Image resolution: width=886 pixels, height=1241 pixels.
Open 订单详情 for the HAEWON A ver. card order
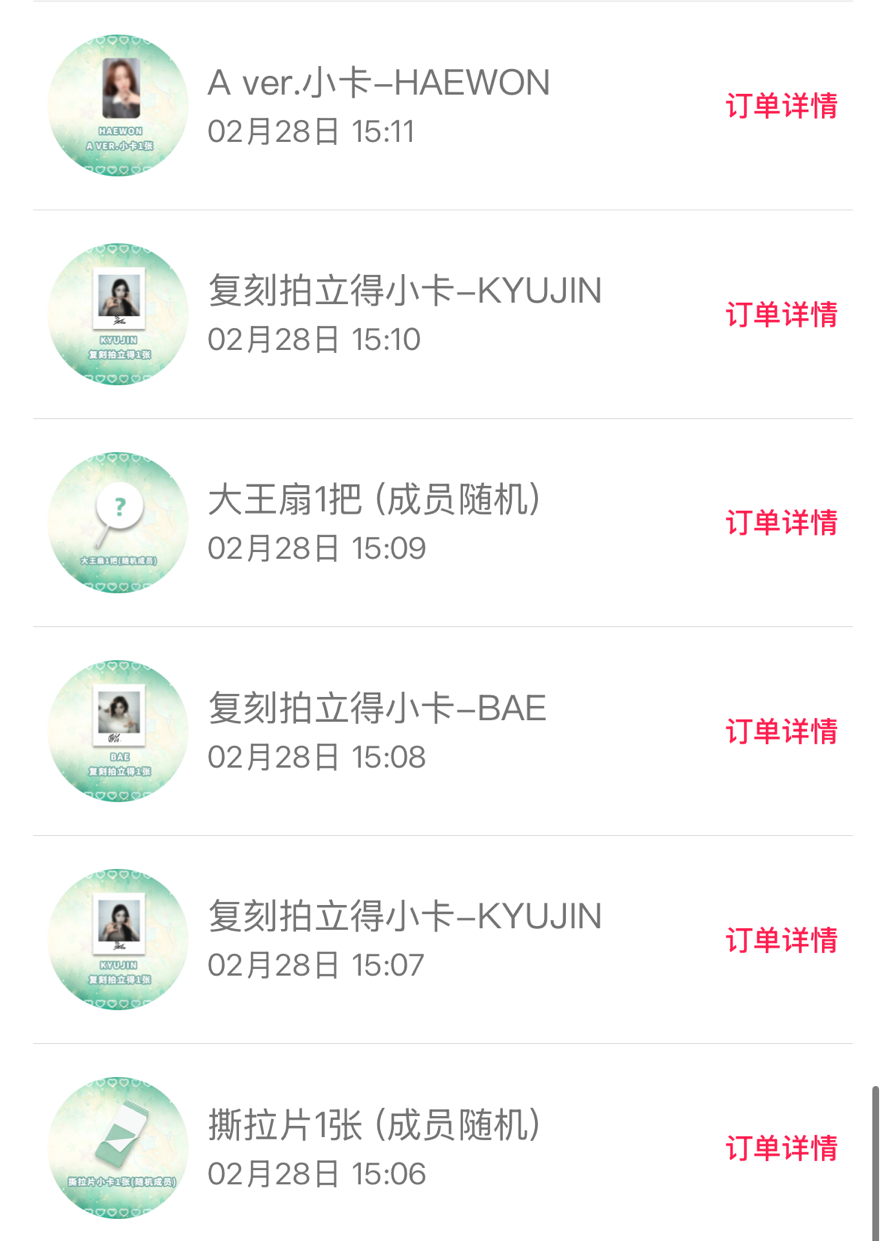(x=781, y=104)
